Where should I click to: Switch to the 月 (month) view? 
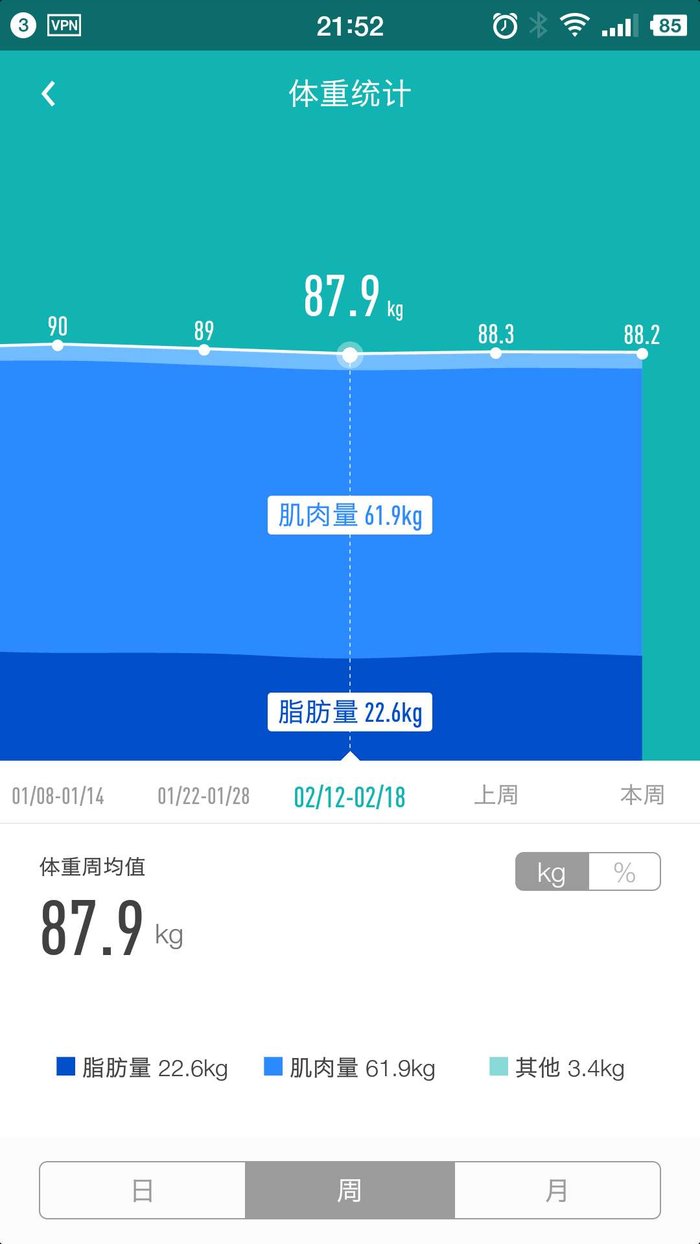(557, 1190)
